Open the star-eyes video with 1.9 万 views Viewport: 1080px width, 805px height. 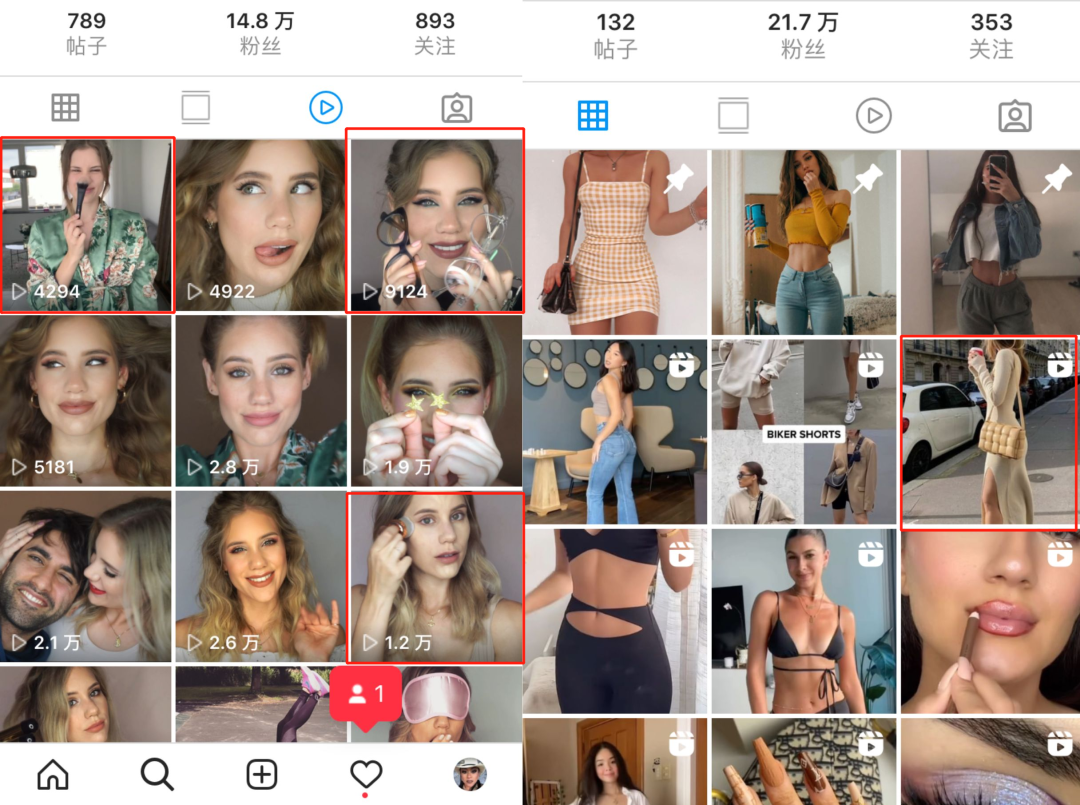click(435, 400)
